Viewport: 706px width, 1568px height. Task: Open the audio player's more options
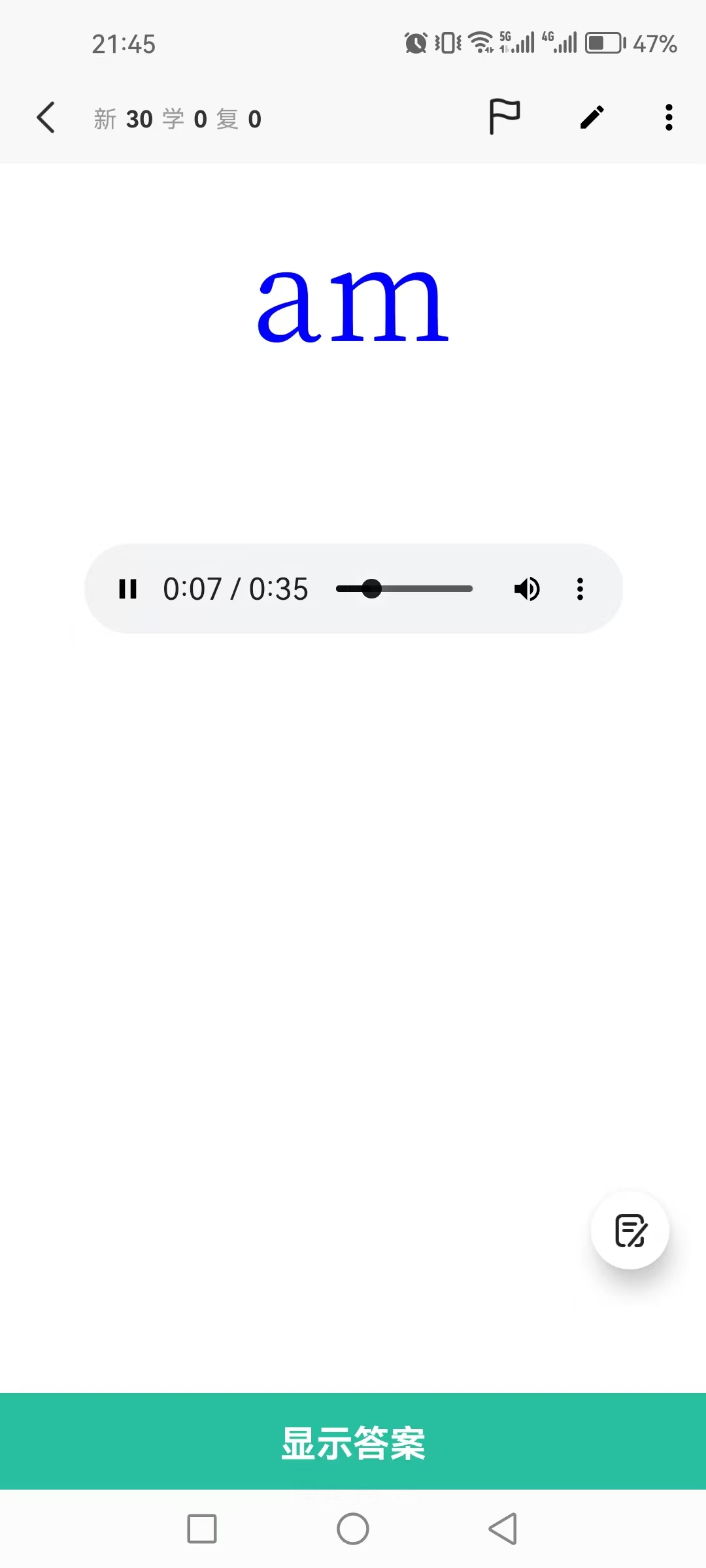(580, 589)
